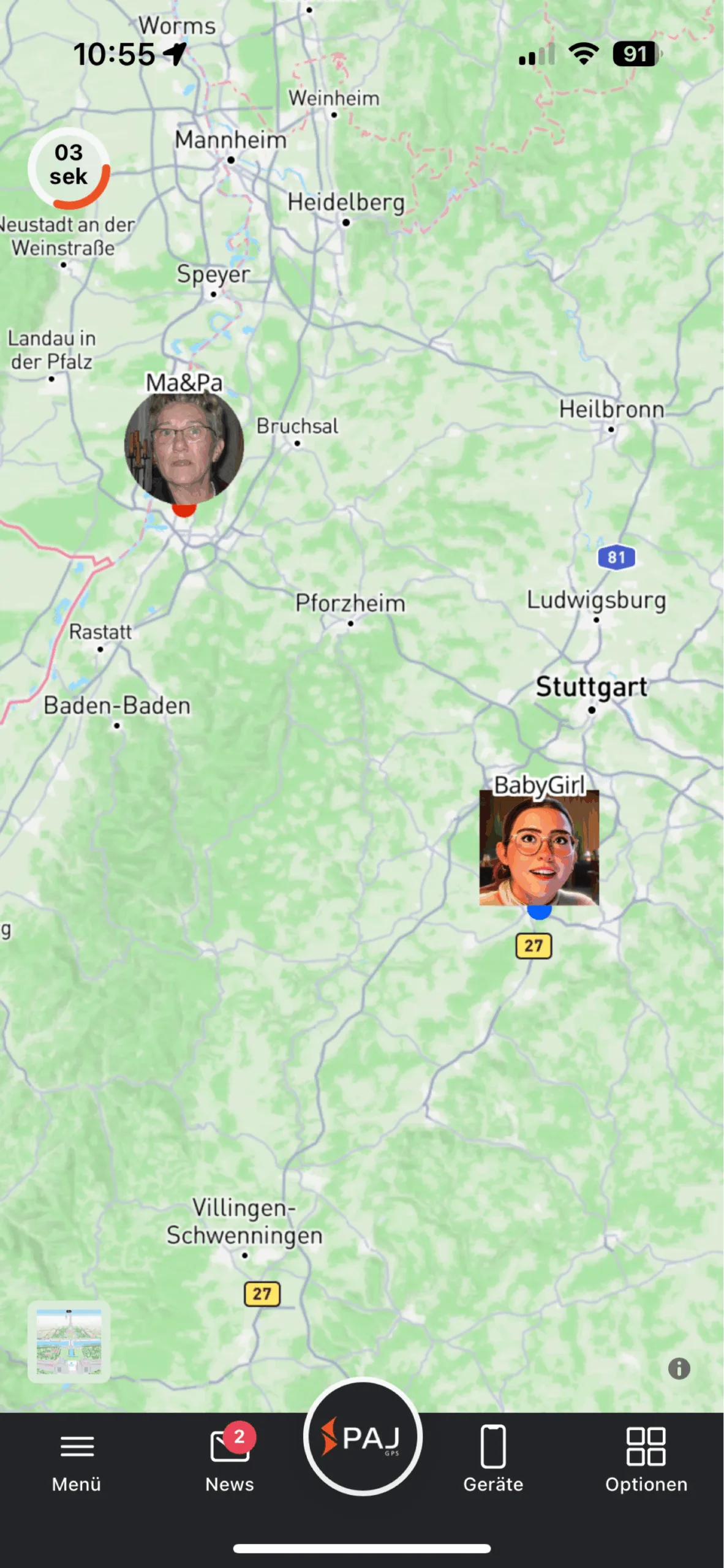Tap the Menü label in the bottom bar
This screenshot has height=1568, width=724.
point(75,1484)
